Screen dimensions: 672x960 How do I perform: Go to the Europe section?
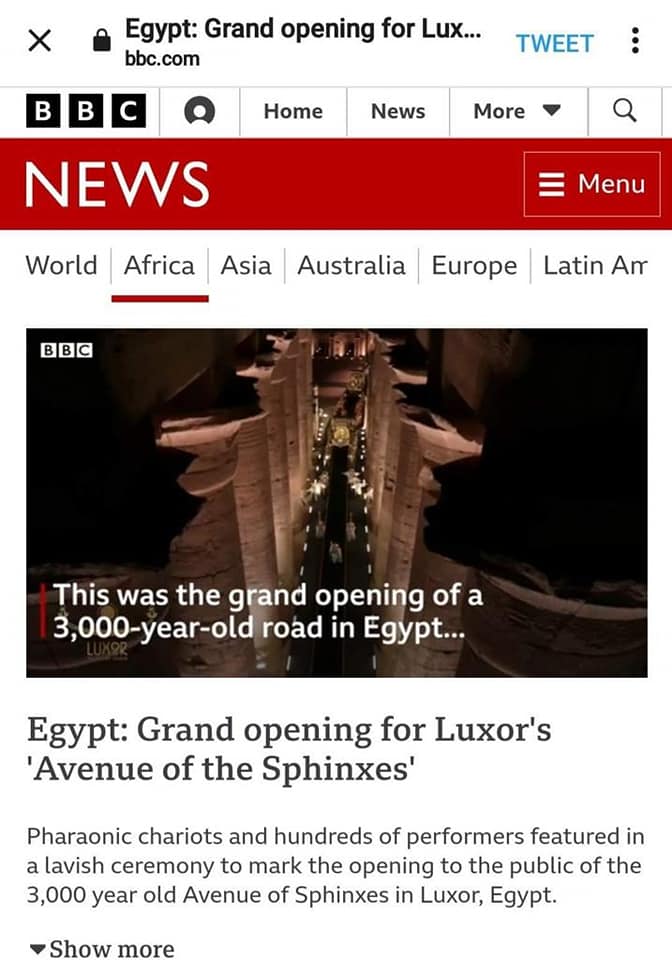coord(474,266)
